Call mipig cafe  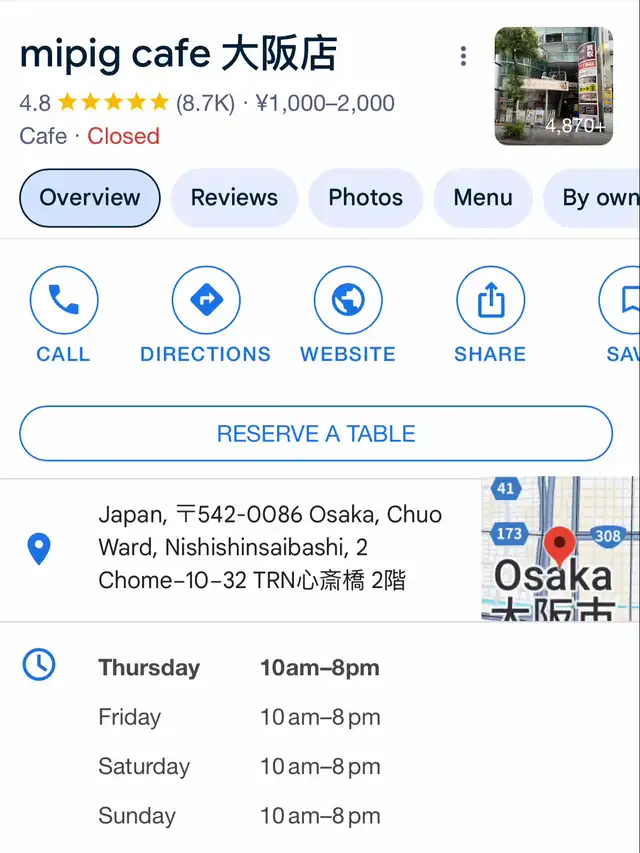click(x=64, y=301)
